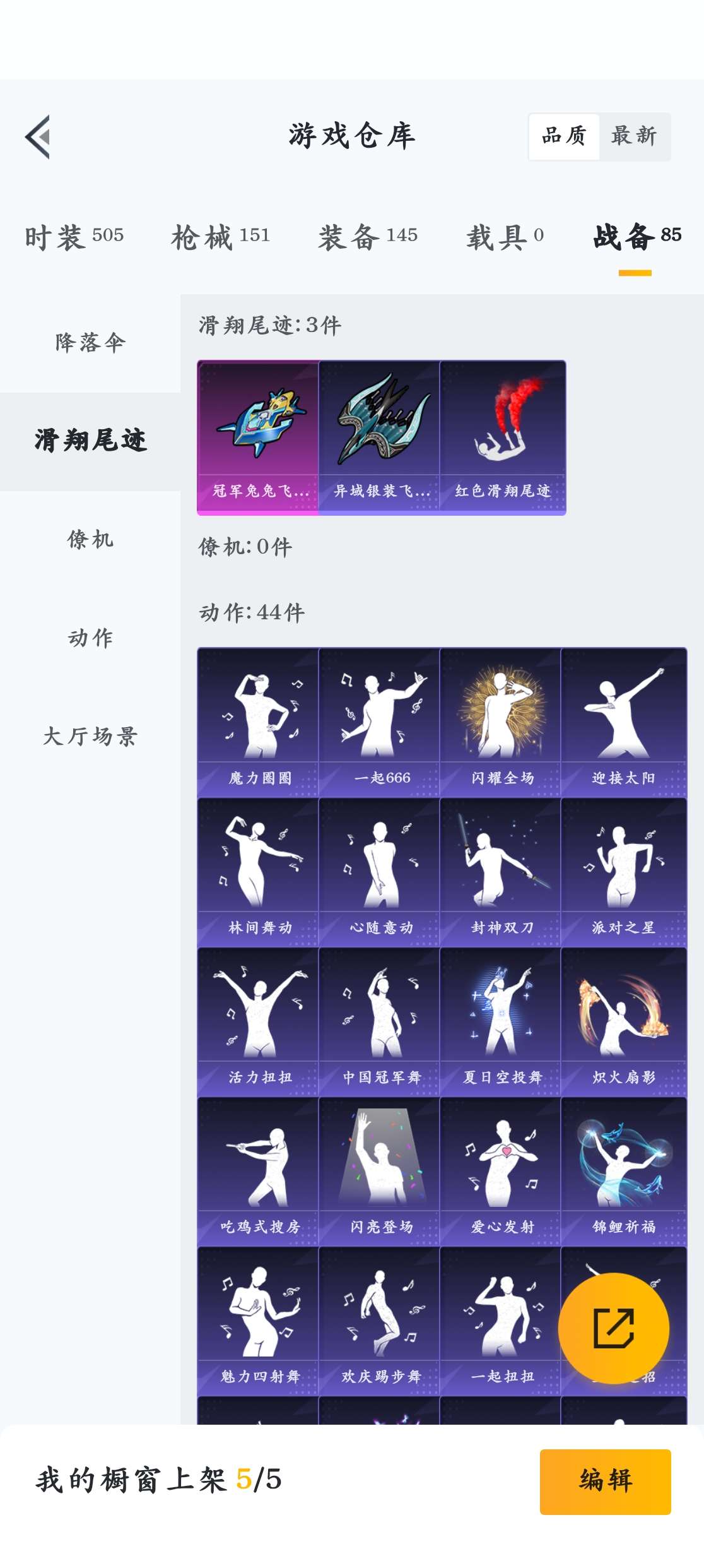Open 大厅场景 category
Image resolution: width=704 pixels, height=1568 pixels.
[90, 737]
